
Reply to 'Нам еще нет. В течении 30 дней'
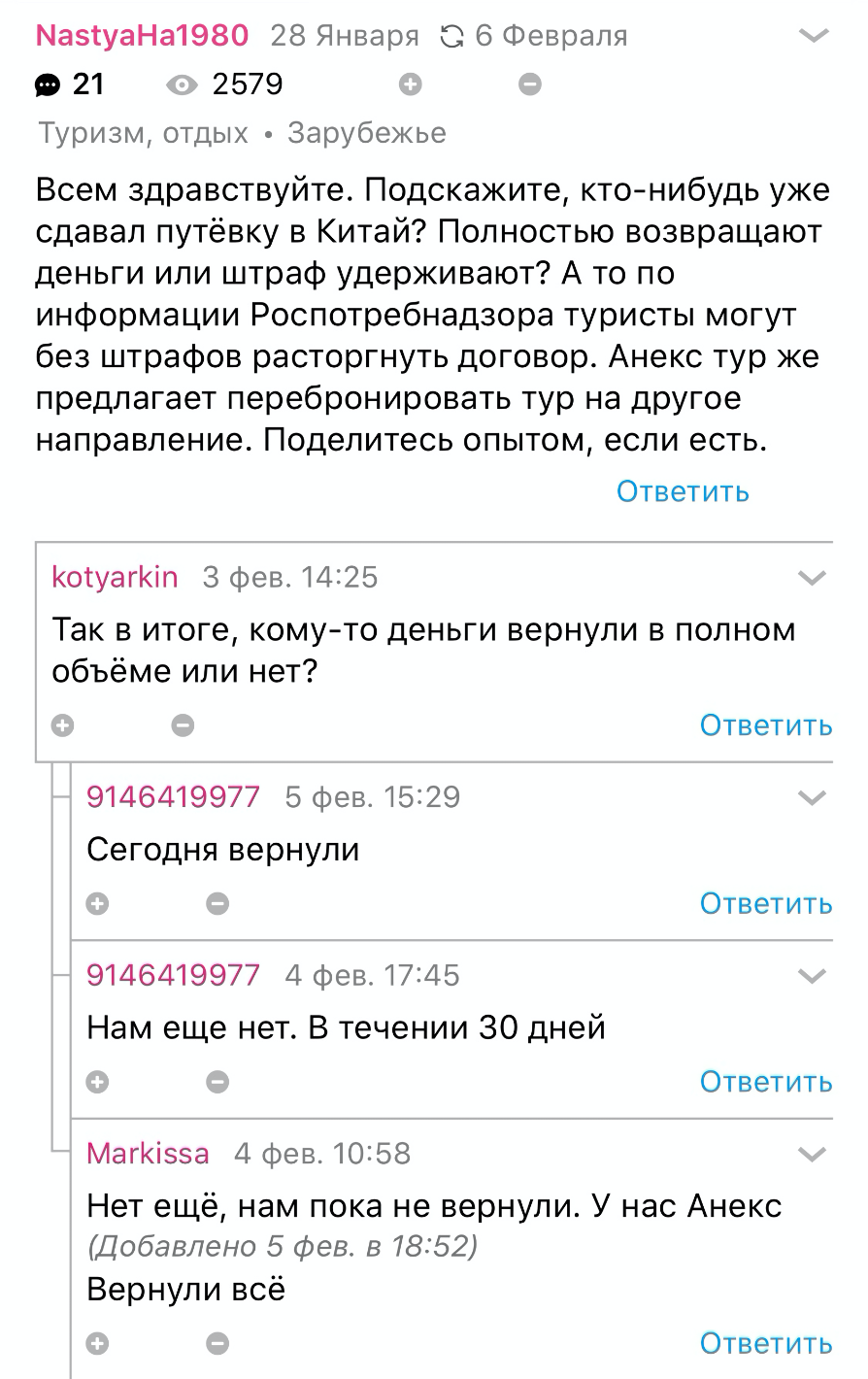tap(765, 1082)
